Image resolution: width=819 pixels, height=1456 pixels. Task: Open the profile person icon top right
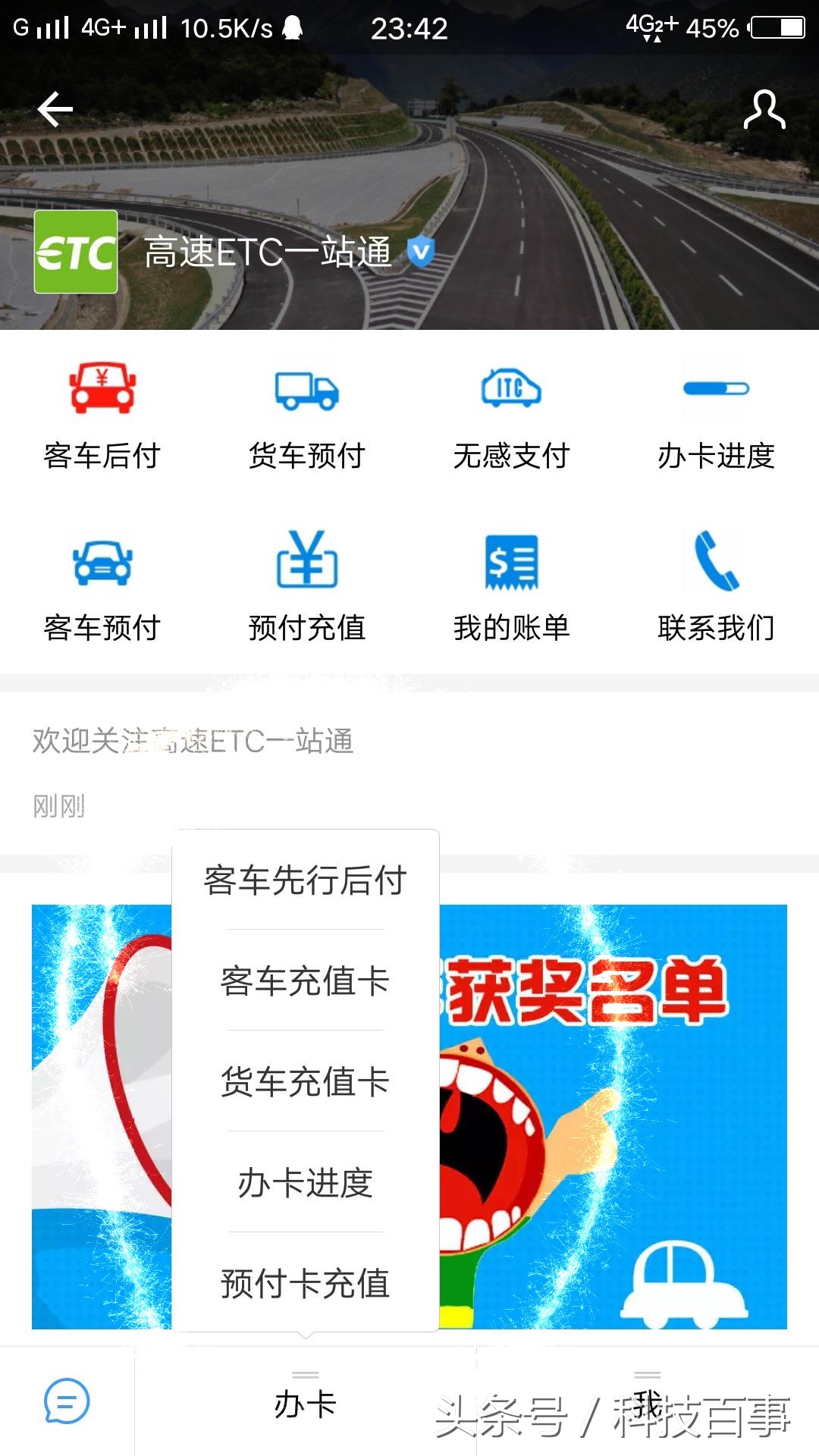[764, 110]
